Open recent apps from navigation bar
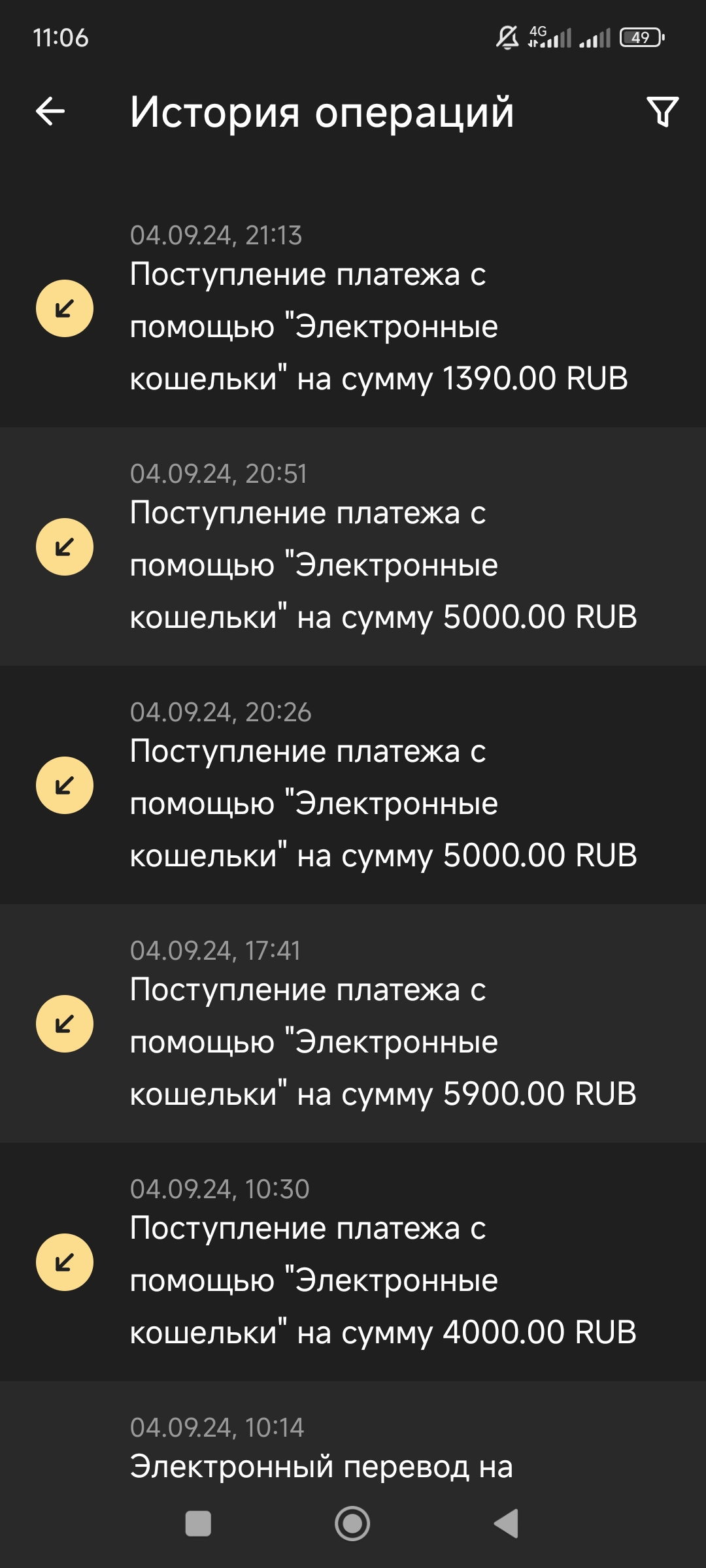The width and height of the screenshot is (706, 1568). tap(198, 1524)
